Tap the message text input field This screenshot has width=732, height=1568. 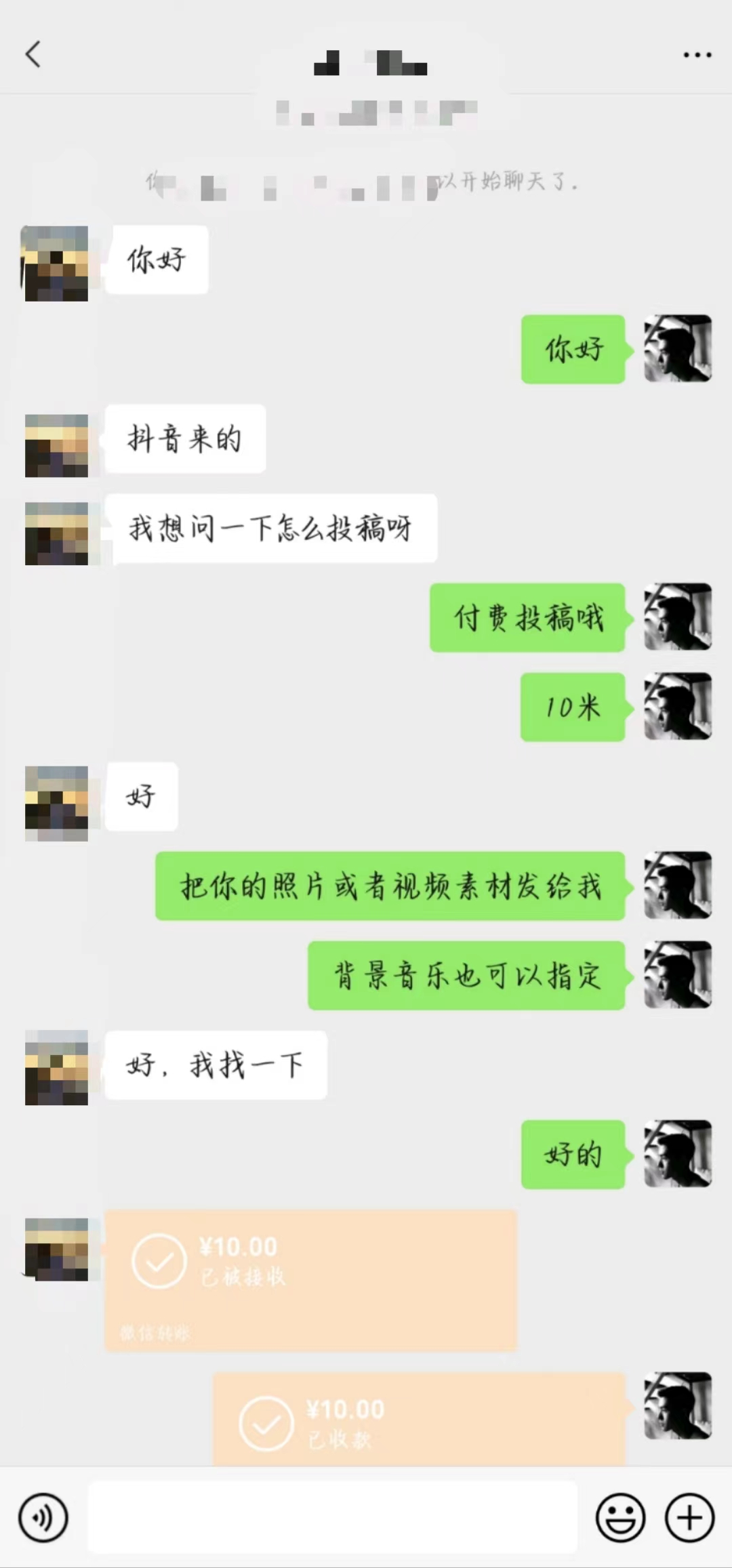(332, 1517)
